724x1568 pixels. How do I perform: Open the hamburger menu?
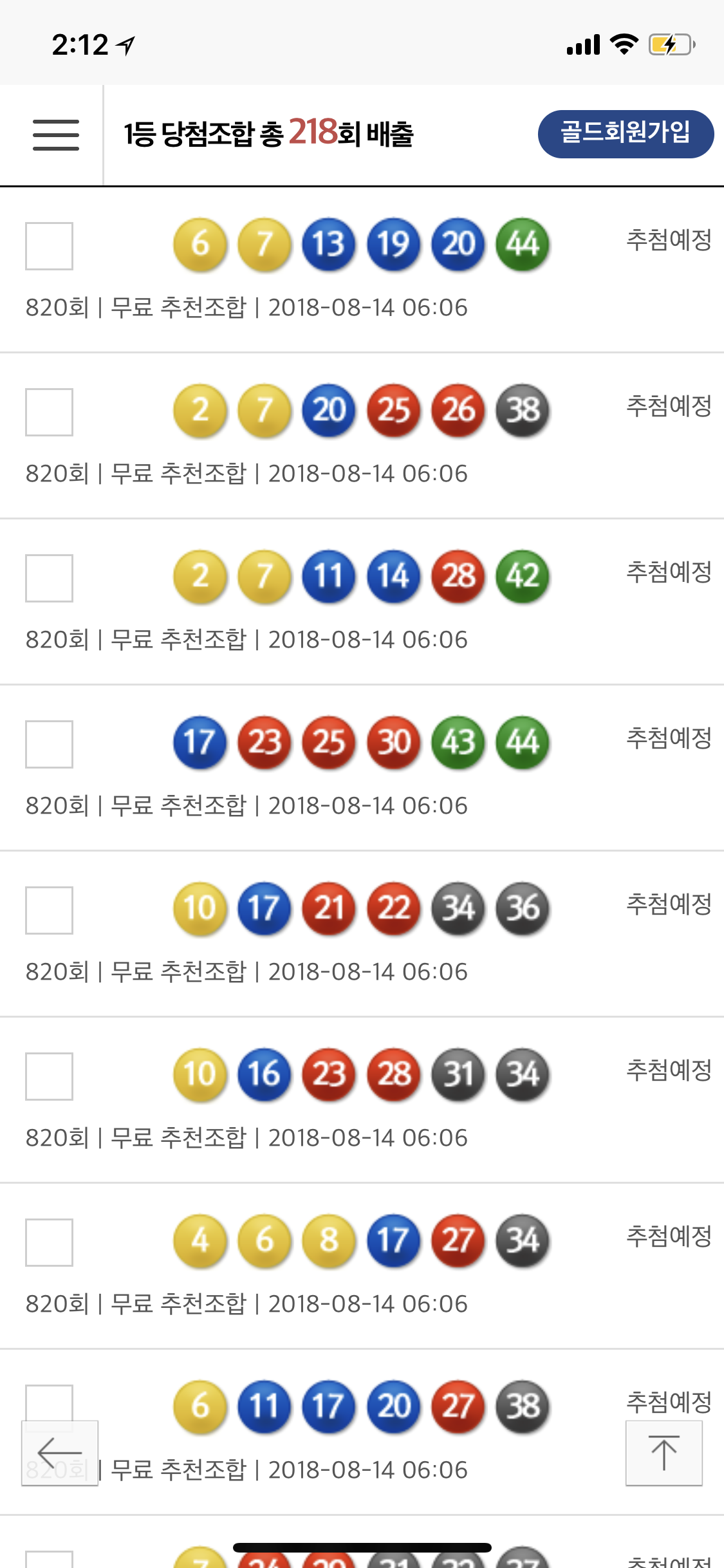(56, 135)
